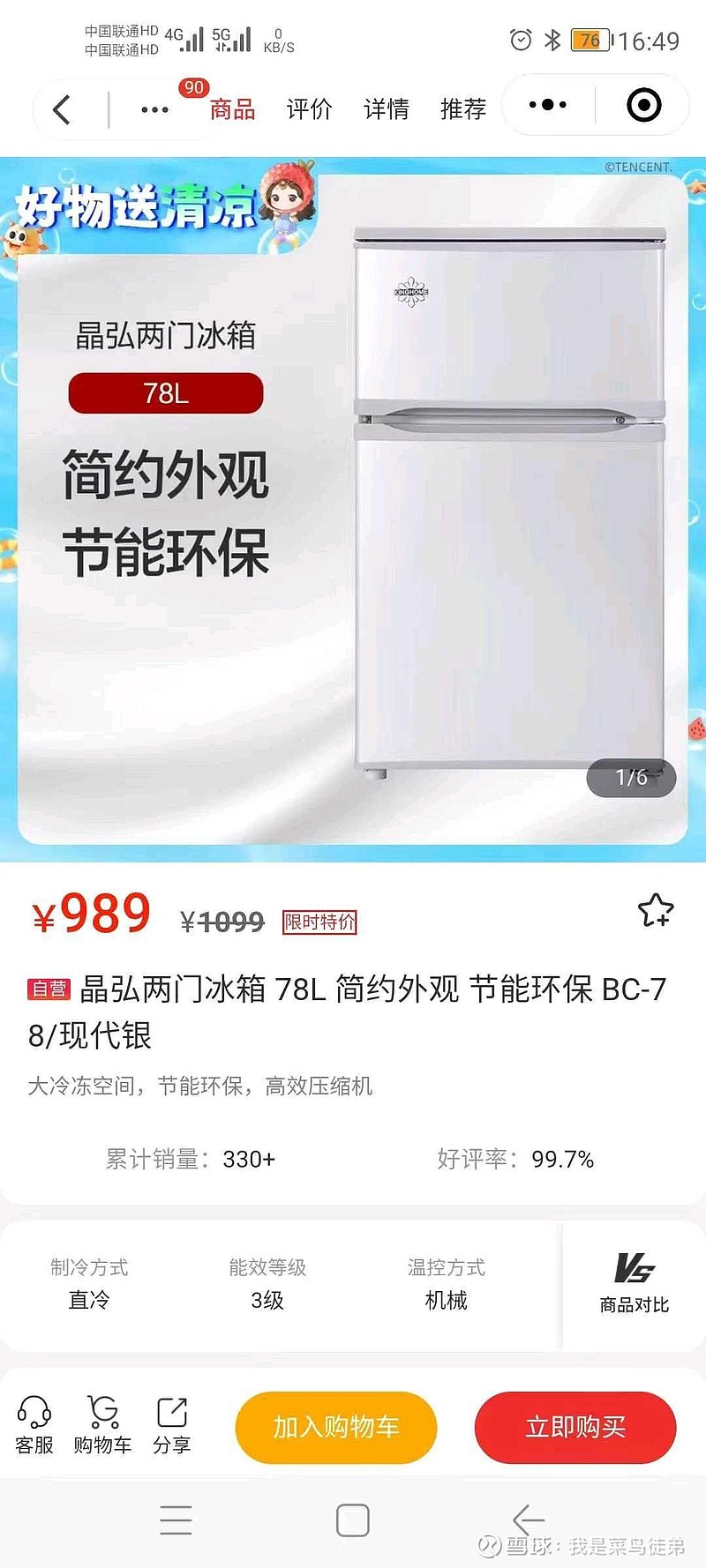The height and width of the screenshot is (1568, 706).
Task: Open the 购物车 shopping cart
Action: (x=102, y=1425)
